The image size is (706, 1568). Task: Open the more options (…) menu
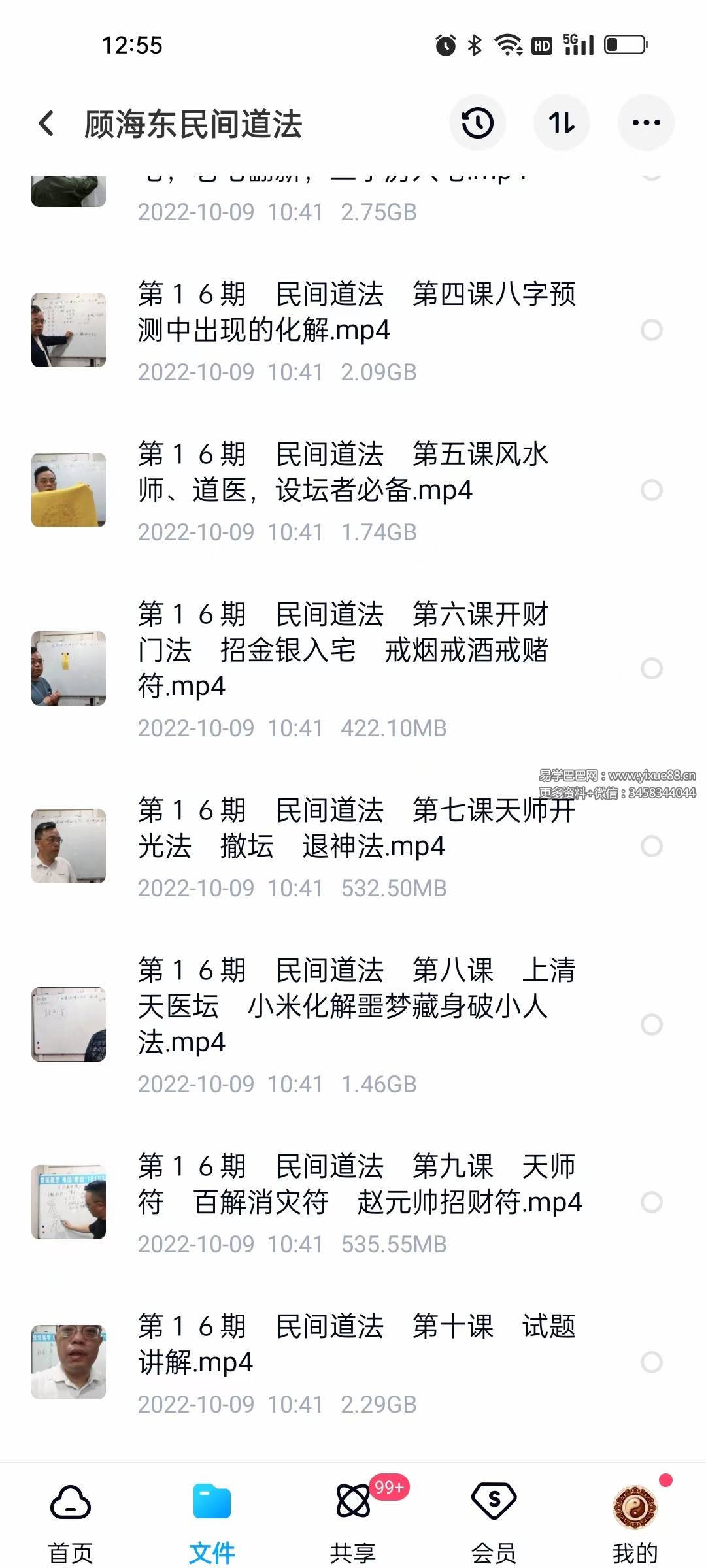coord(646,122)
